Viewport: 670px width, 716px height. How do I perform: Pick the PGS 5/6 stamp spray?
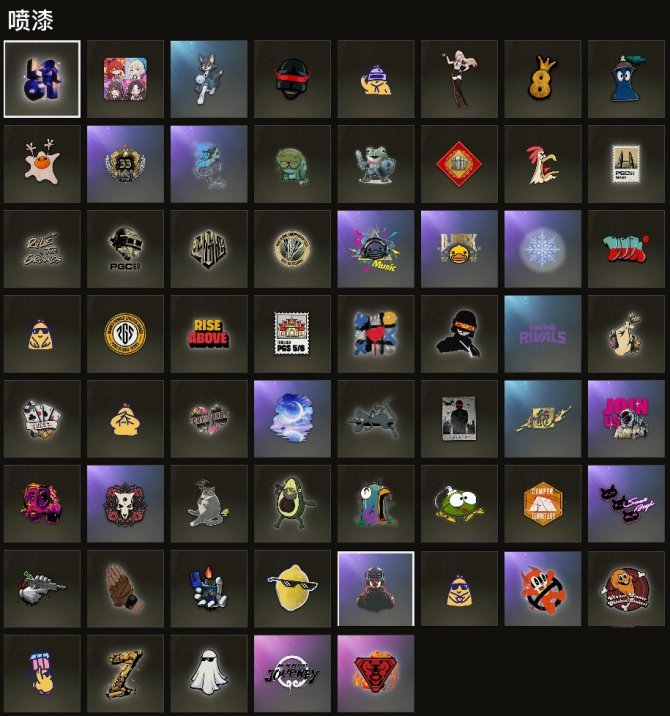pos(292,333)
